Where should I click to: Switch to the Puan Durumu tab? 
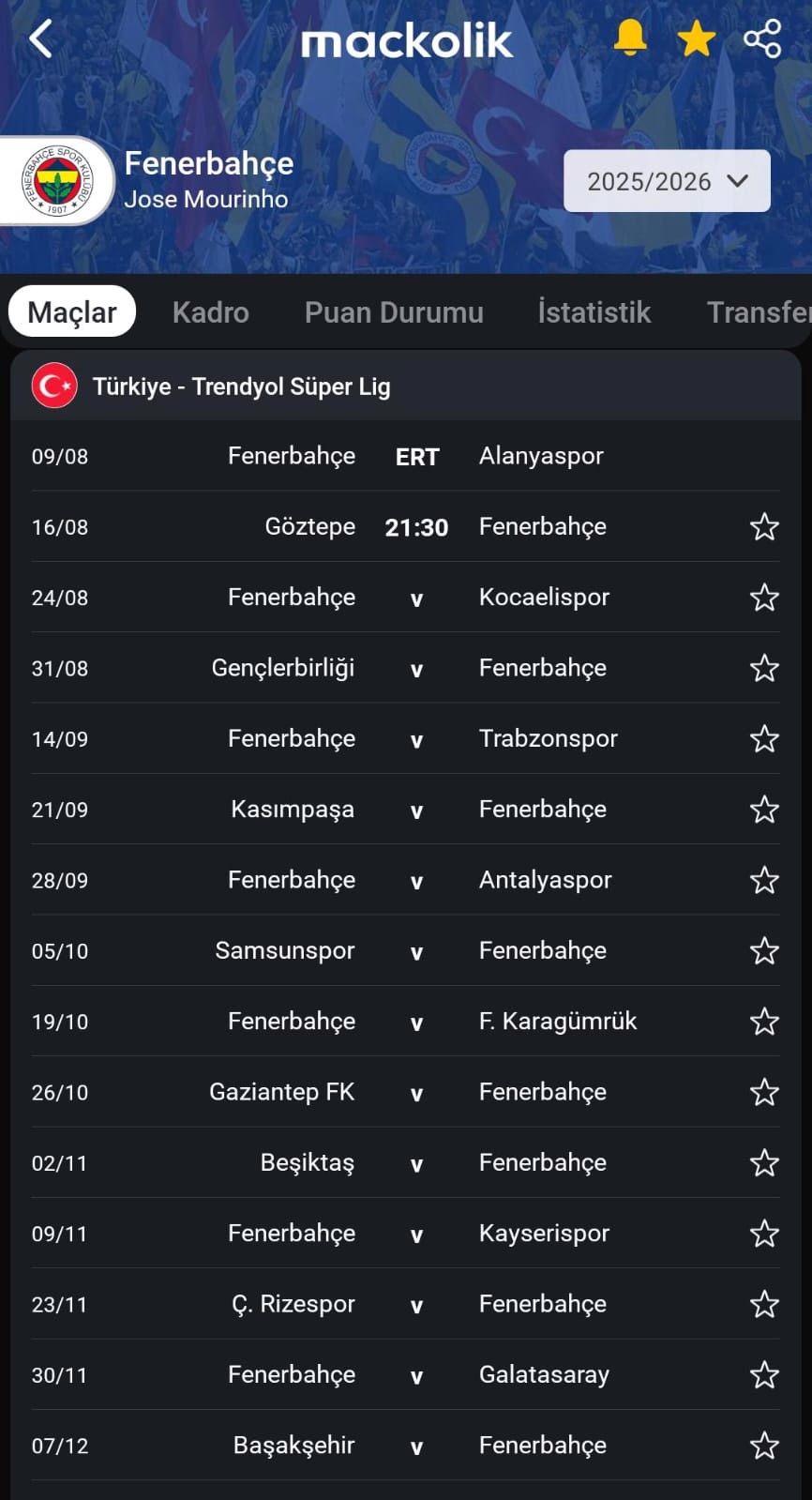tap(394, 312)
